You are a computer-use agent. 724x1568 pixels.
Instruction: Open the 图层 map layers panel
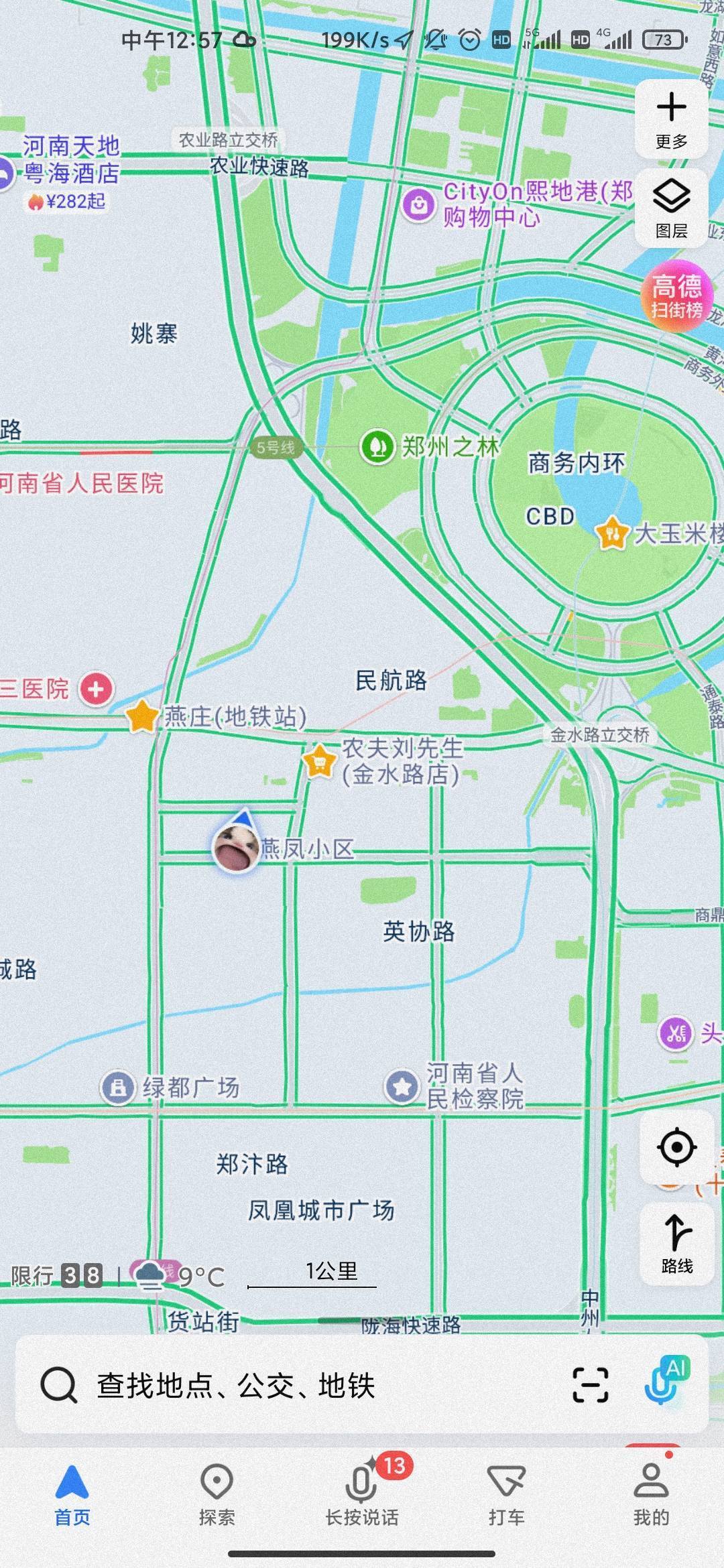tap(671, 208)
